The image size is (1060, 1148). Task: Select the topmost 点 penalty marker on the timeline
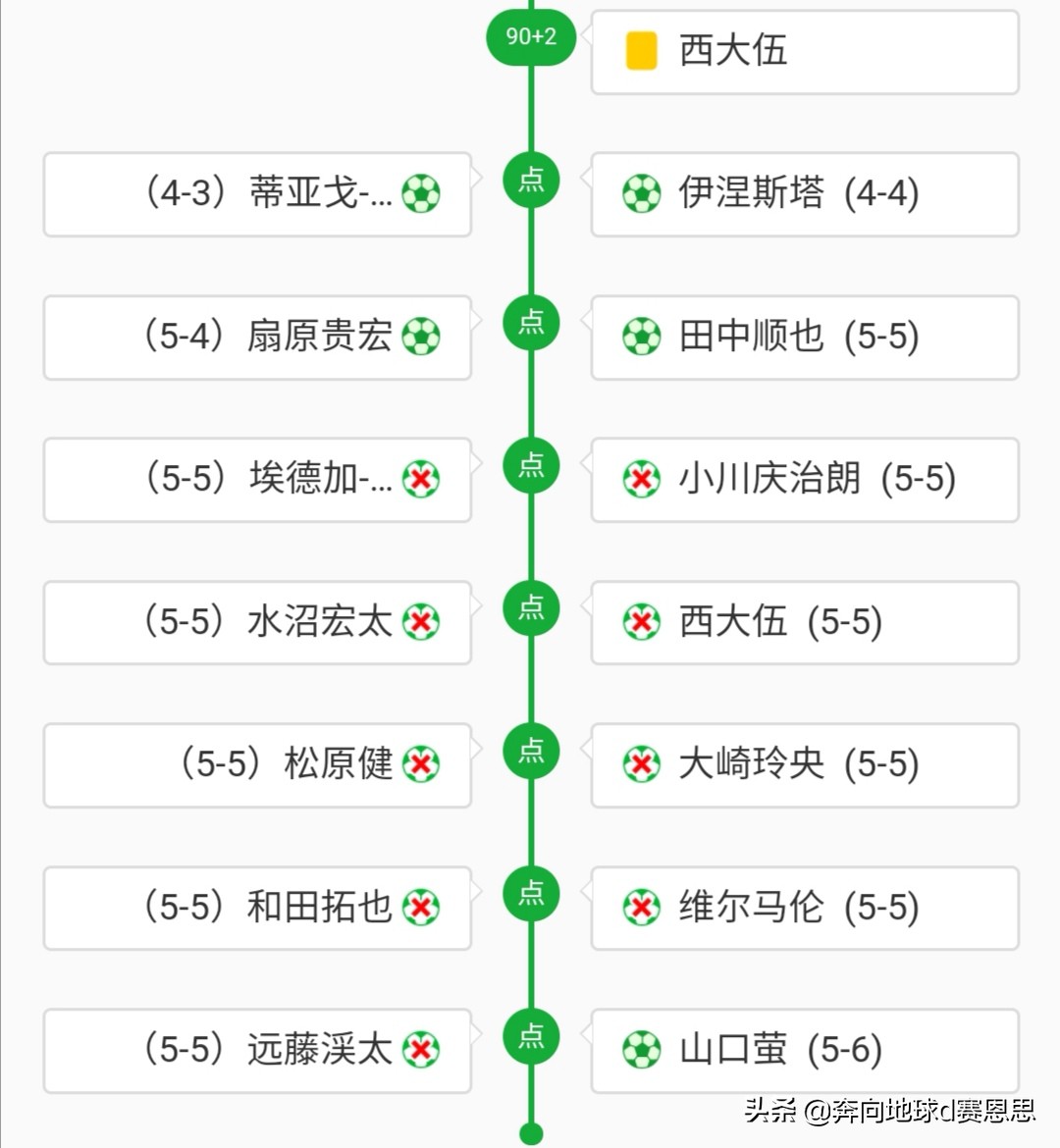tap(530, 181)
